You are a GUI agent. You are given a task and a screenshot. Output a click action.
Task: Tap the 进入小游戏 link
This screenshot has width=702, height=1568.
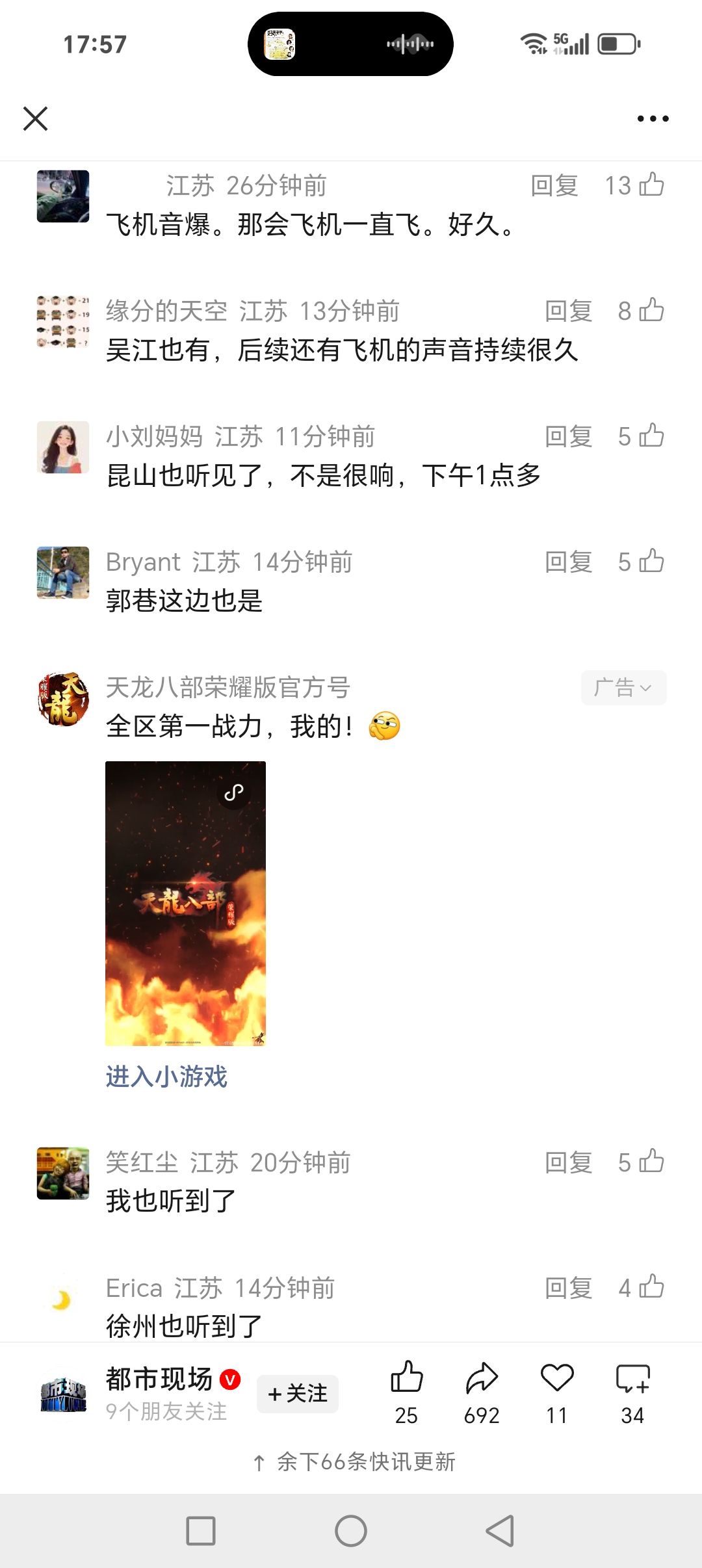tap(166, 1077)
